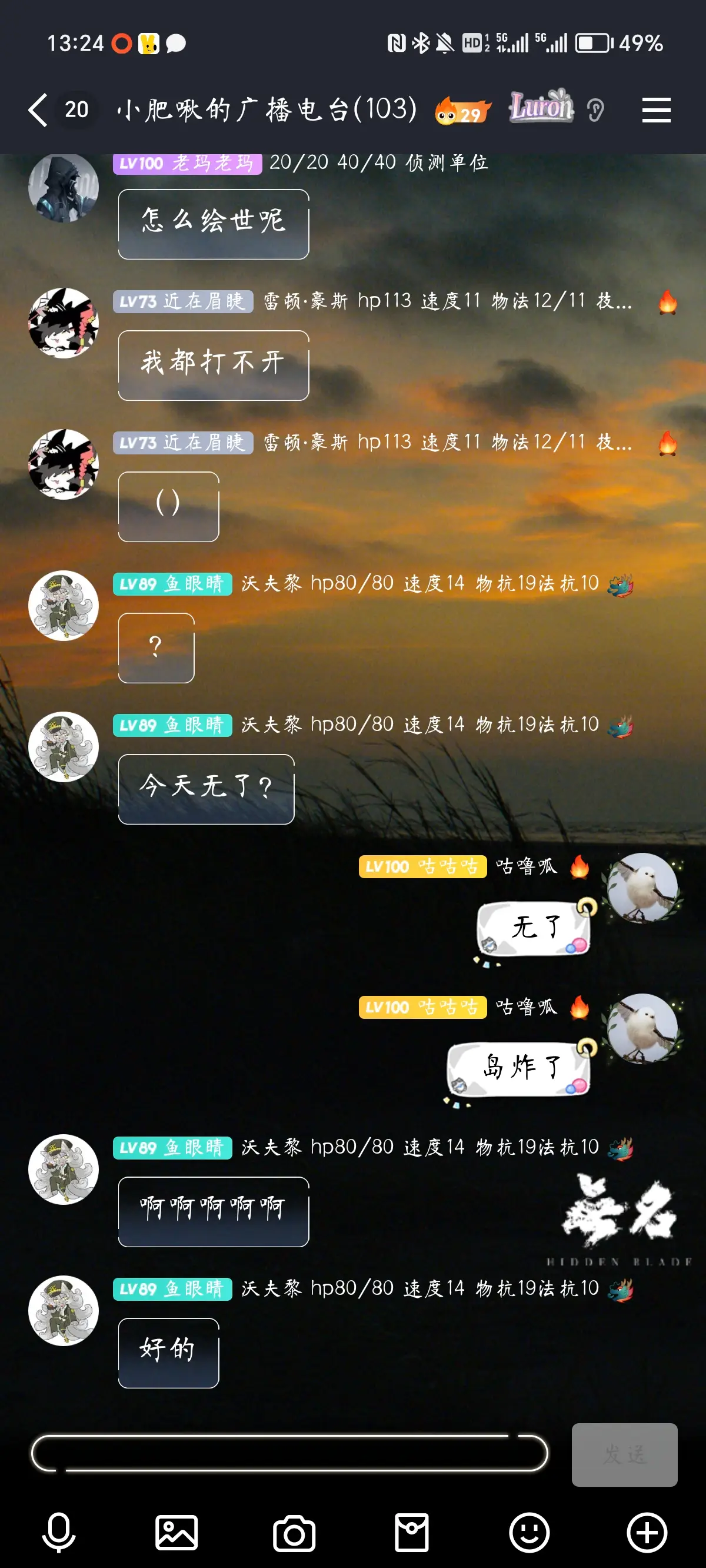Start voice input with the microphone icon

(x=58, y=1532)
